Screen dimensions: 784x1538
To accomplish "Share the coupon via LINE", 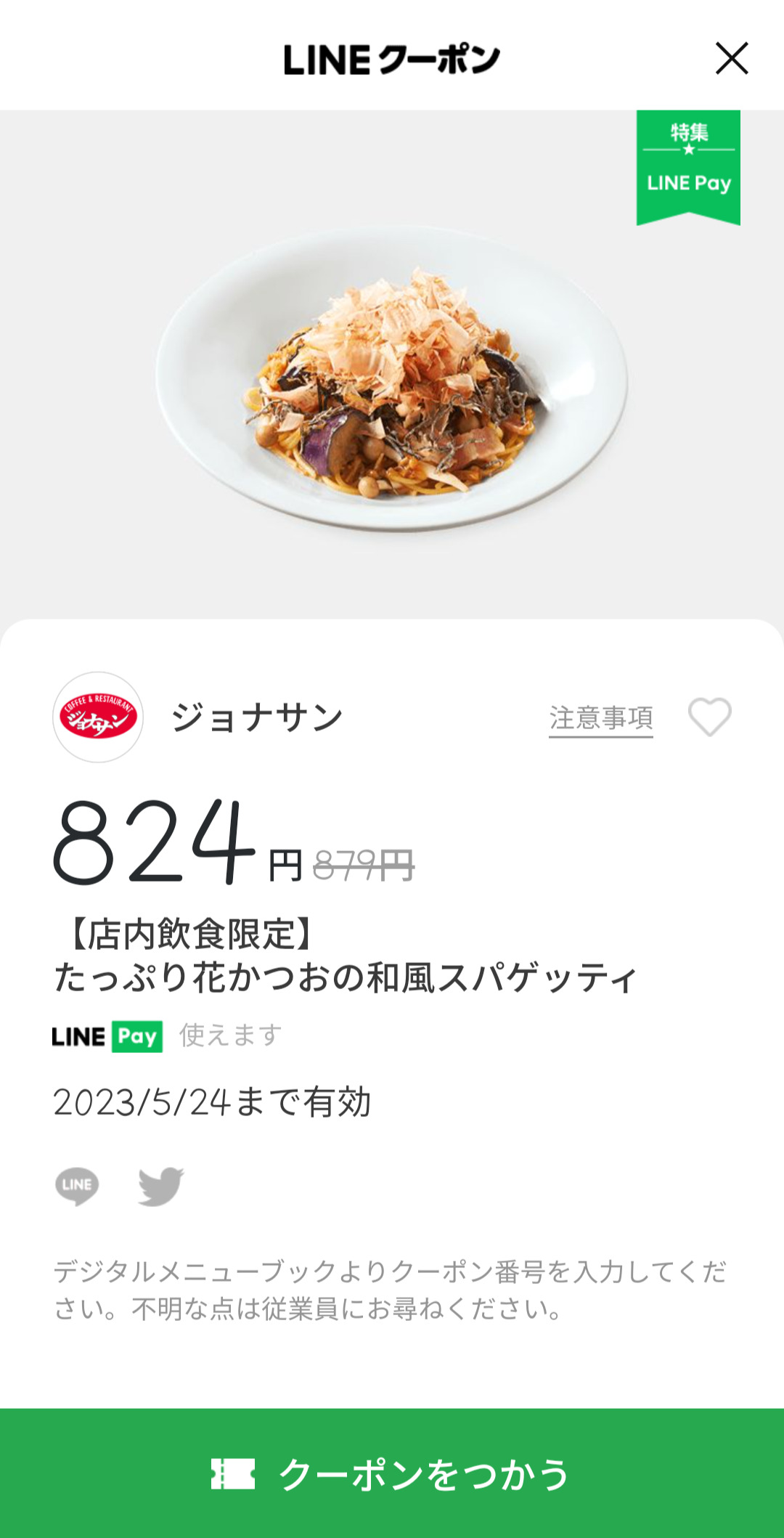I will click(77, 1186).
